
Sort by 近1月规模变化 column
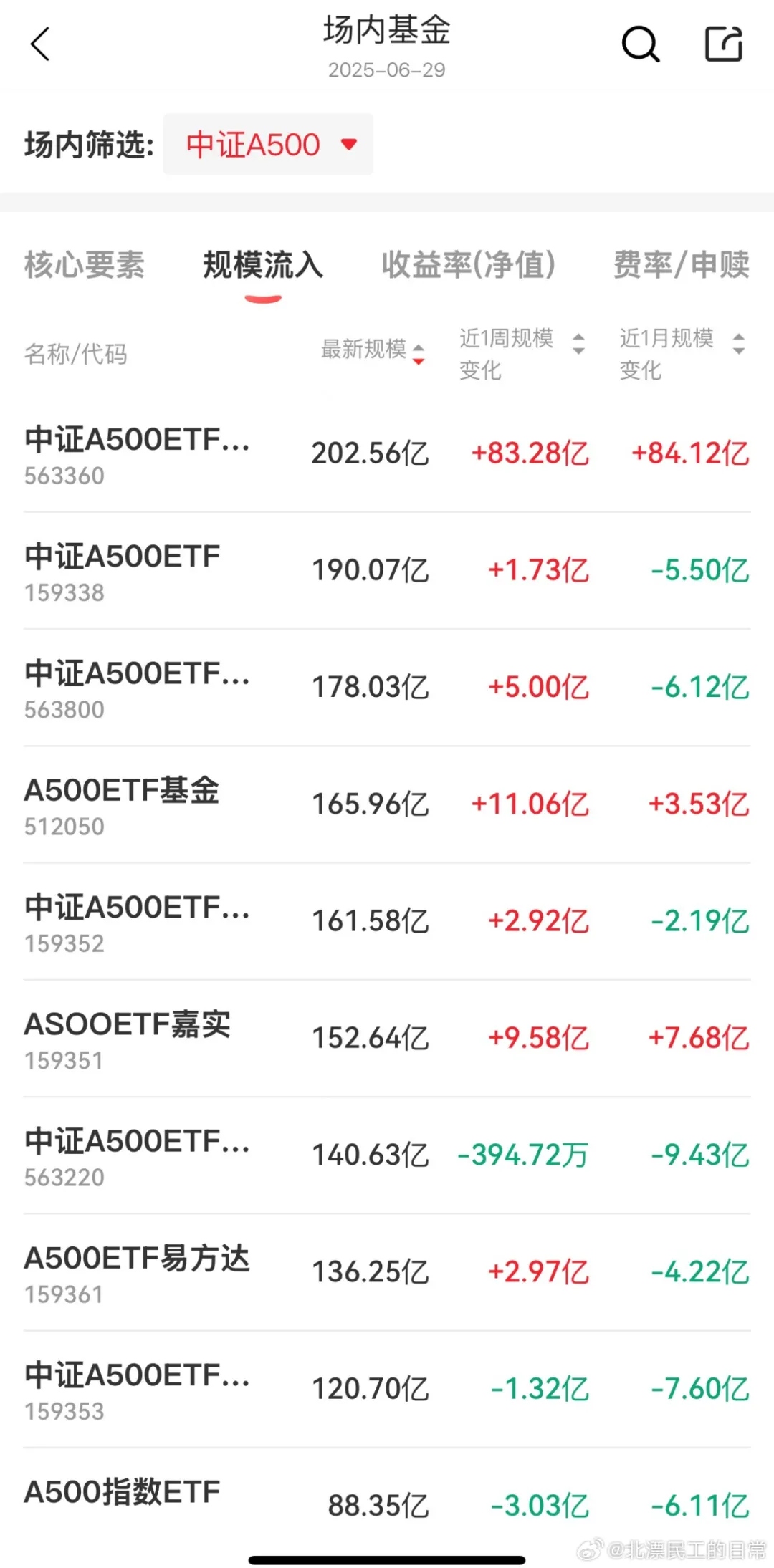(683, 354)
